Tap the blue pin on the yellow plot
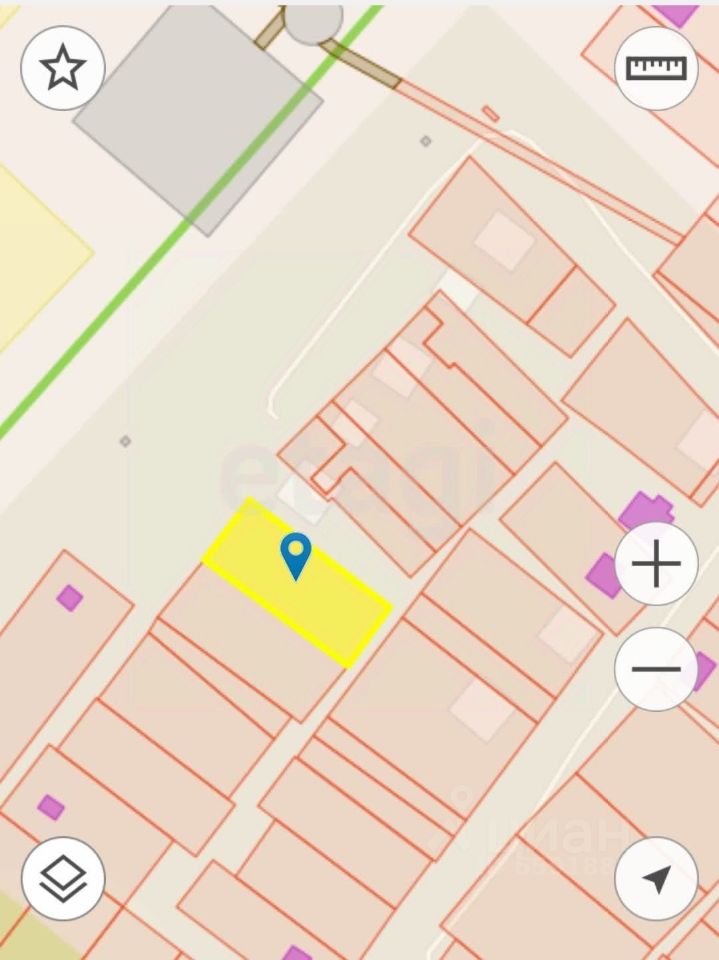Screen dimensions: 719x960 pos(296,555)
